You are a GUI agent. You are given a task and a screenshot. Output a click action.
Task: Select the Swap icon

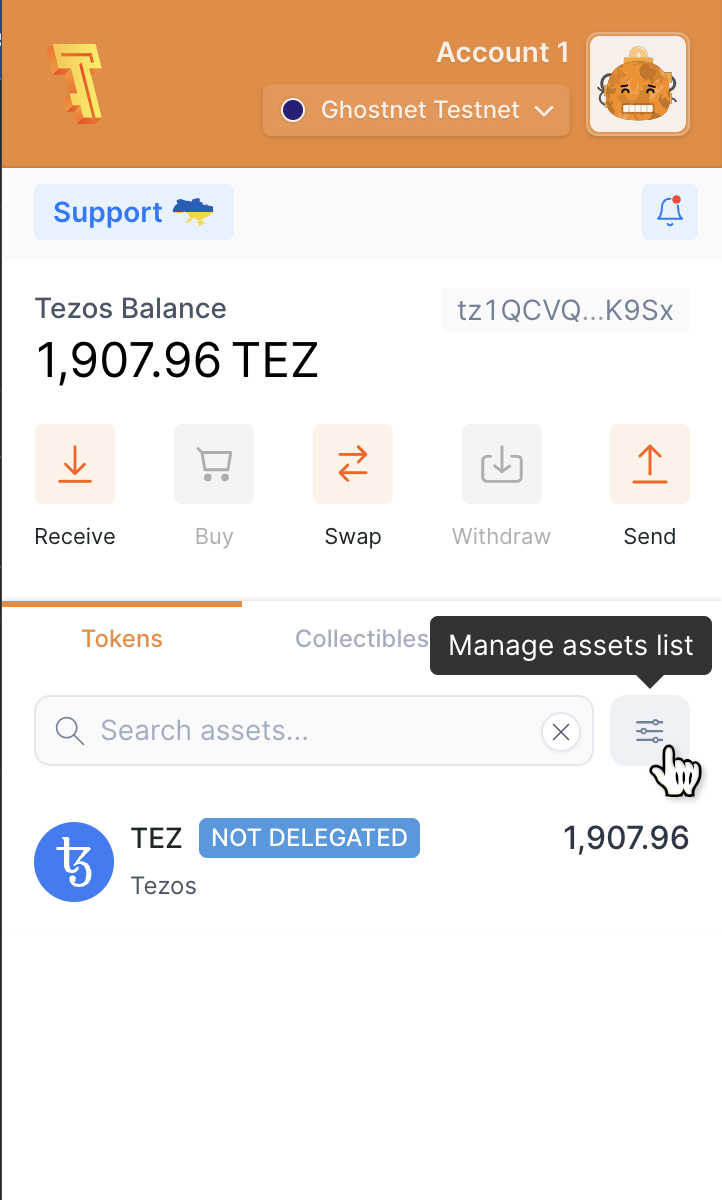click(x=352, y=463)
